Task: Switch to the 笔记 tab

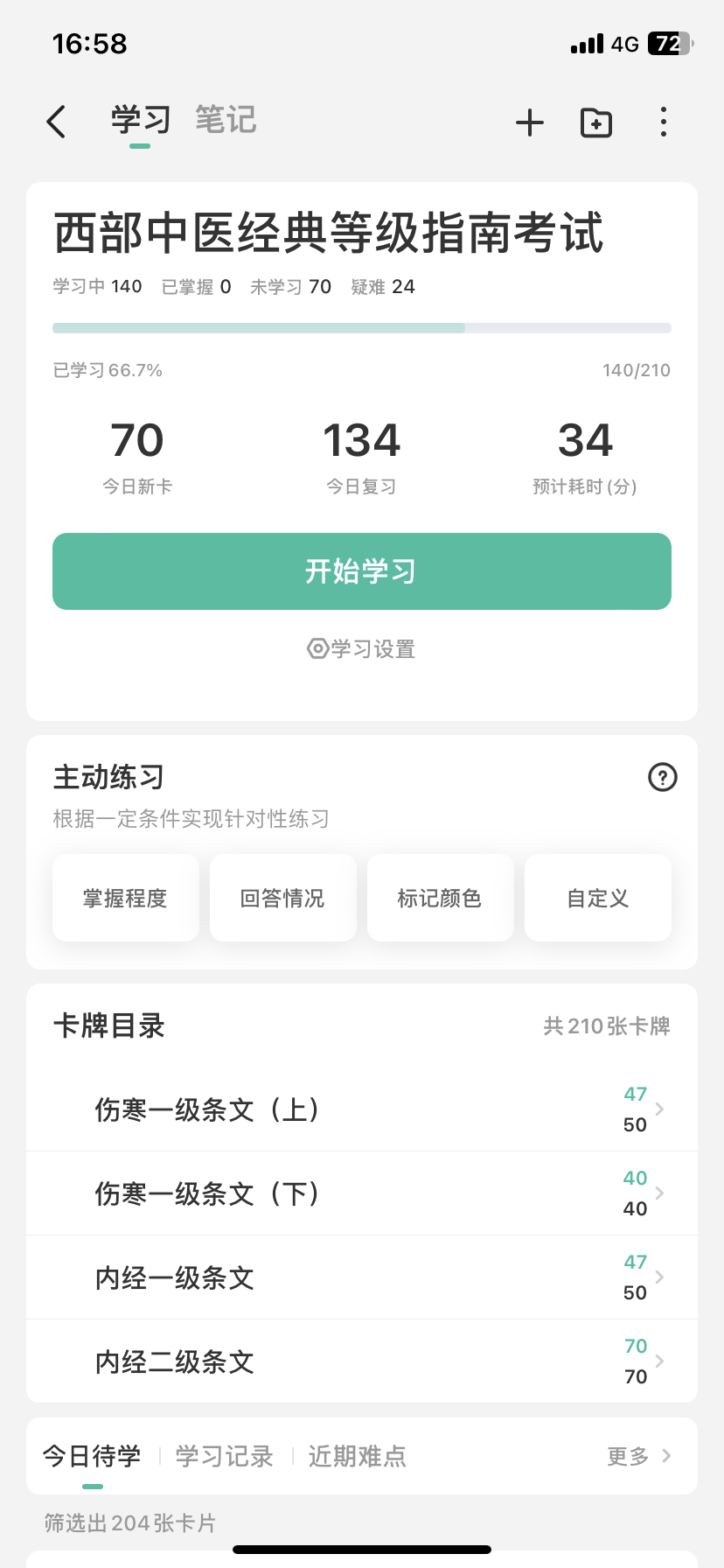Action: 226,120
